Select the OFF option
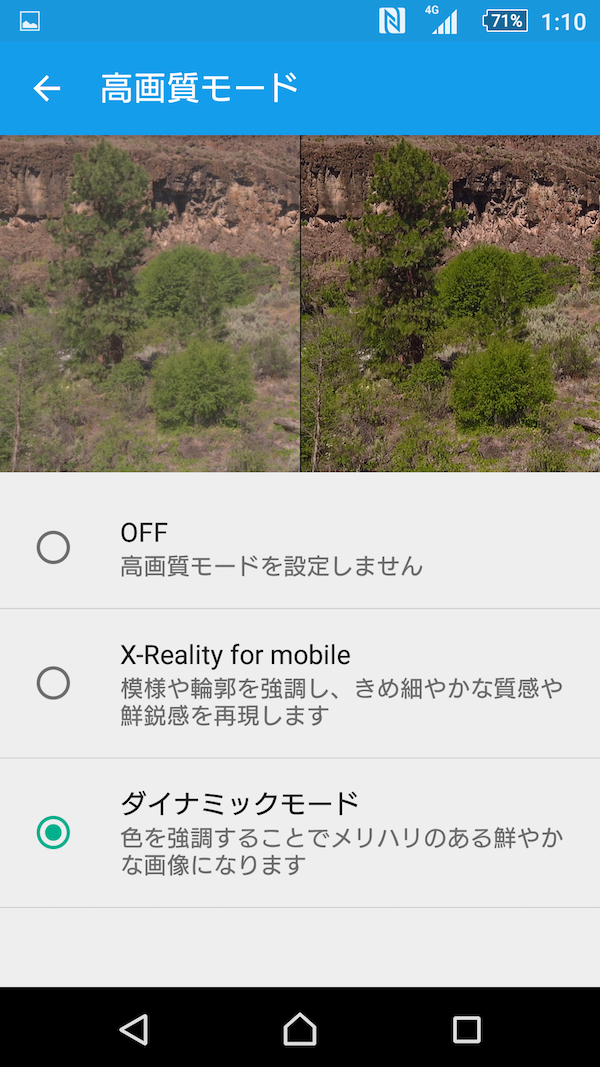 53,547
